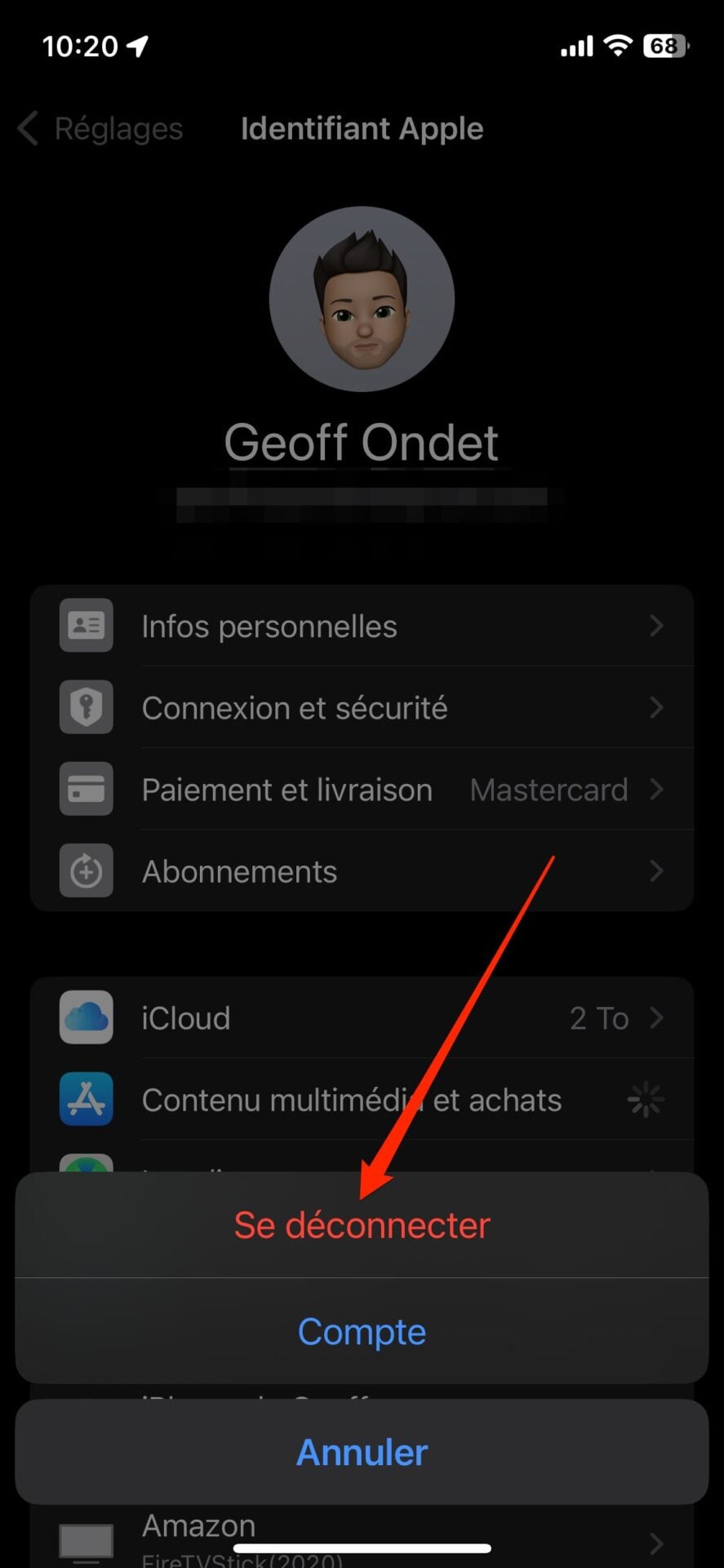The width and height of the screenshot is (724, 1568).
Task: Open iCloud storage settings
Action: click(362, 1018)
